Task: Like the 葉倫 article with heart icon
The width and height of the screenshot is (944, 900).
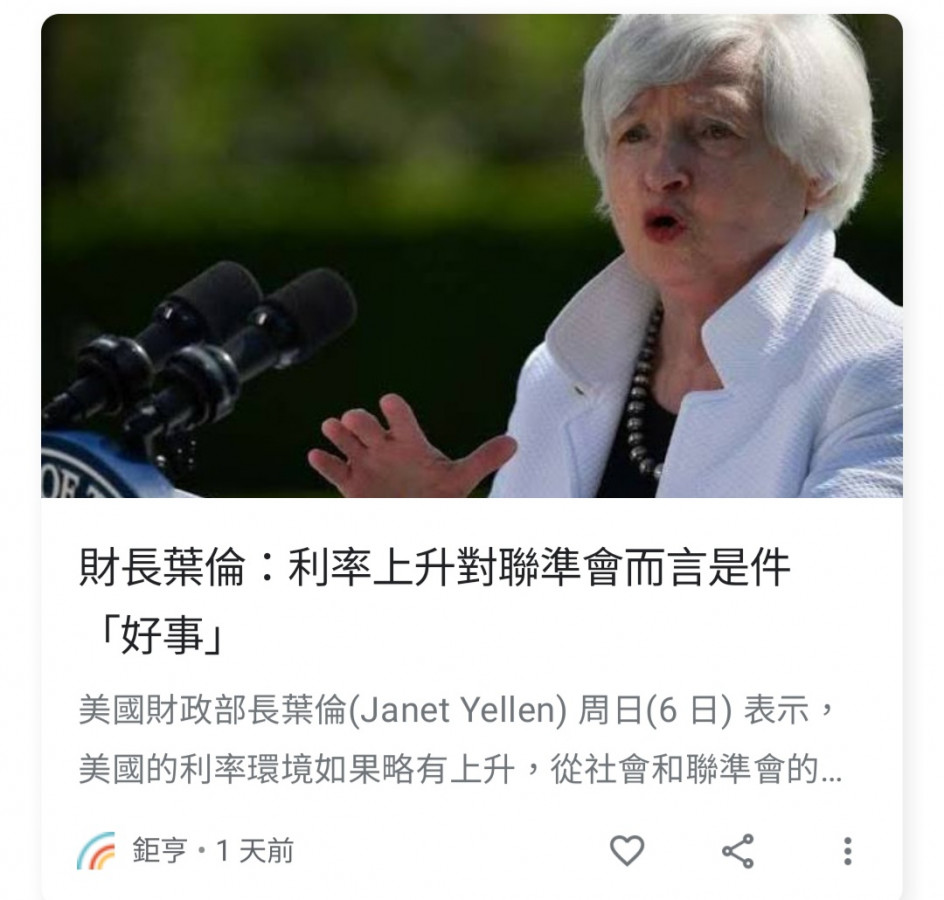Action: (627, 851)
